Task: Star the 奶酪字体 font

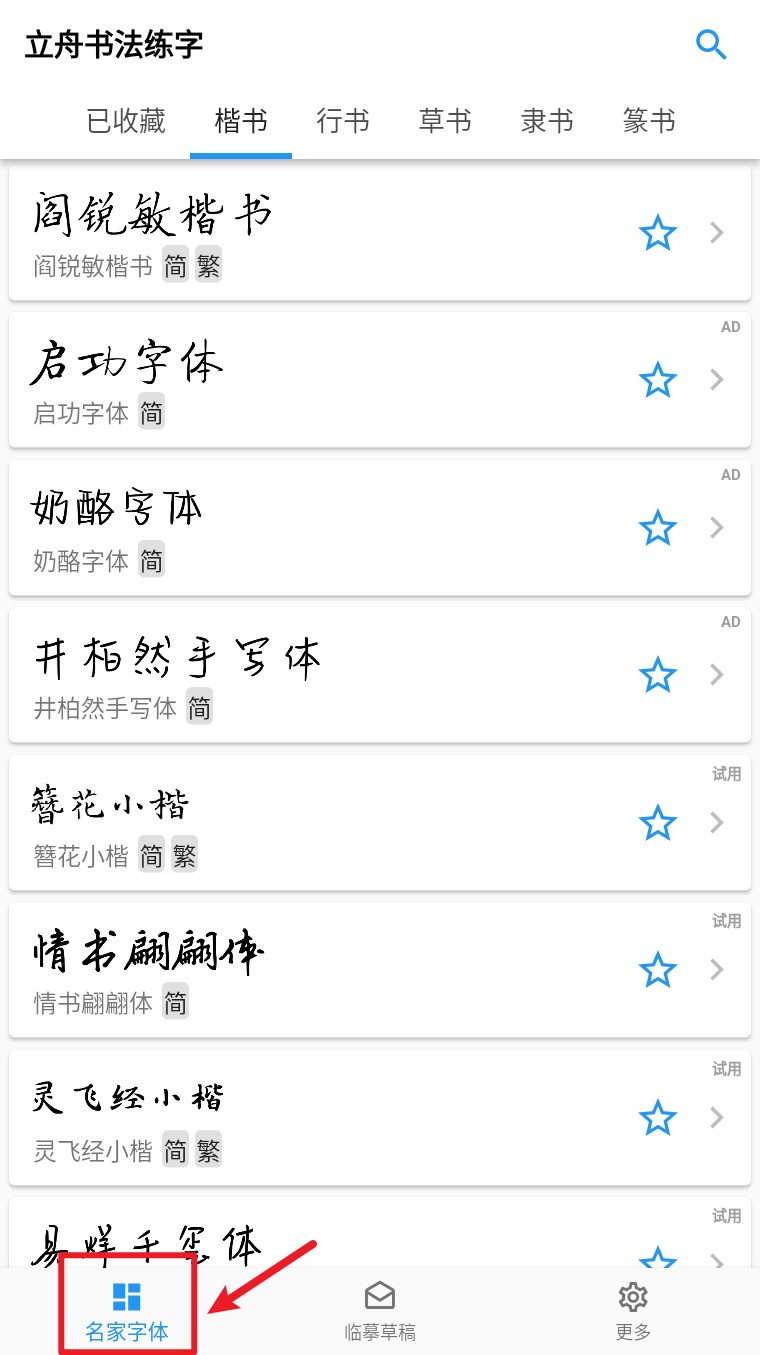Action: tap(657, 528)
